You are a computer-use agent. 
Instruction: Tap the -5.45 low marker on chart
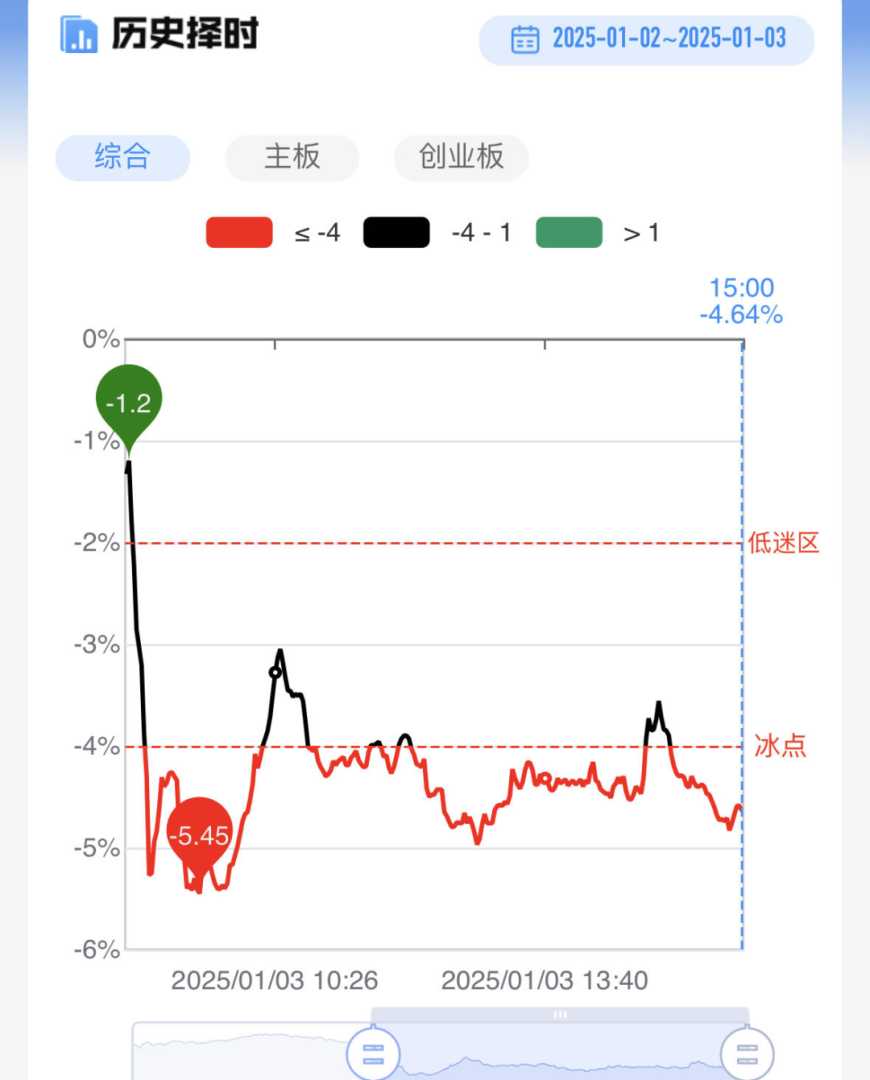[x=199, y=835]
